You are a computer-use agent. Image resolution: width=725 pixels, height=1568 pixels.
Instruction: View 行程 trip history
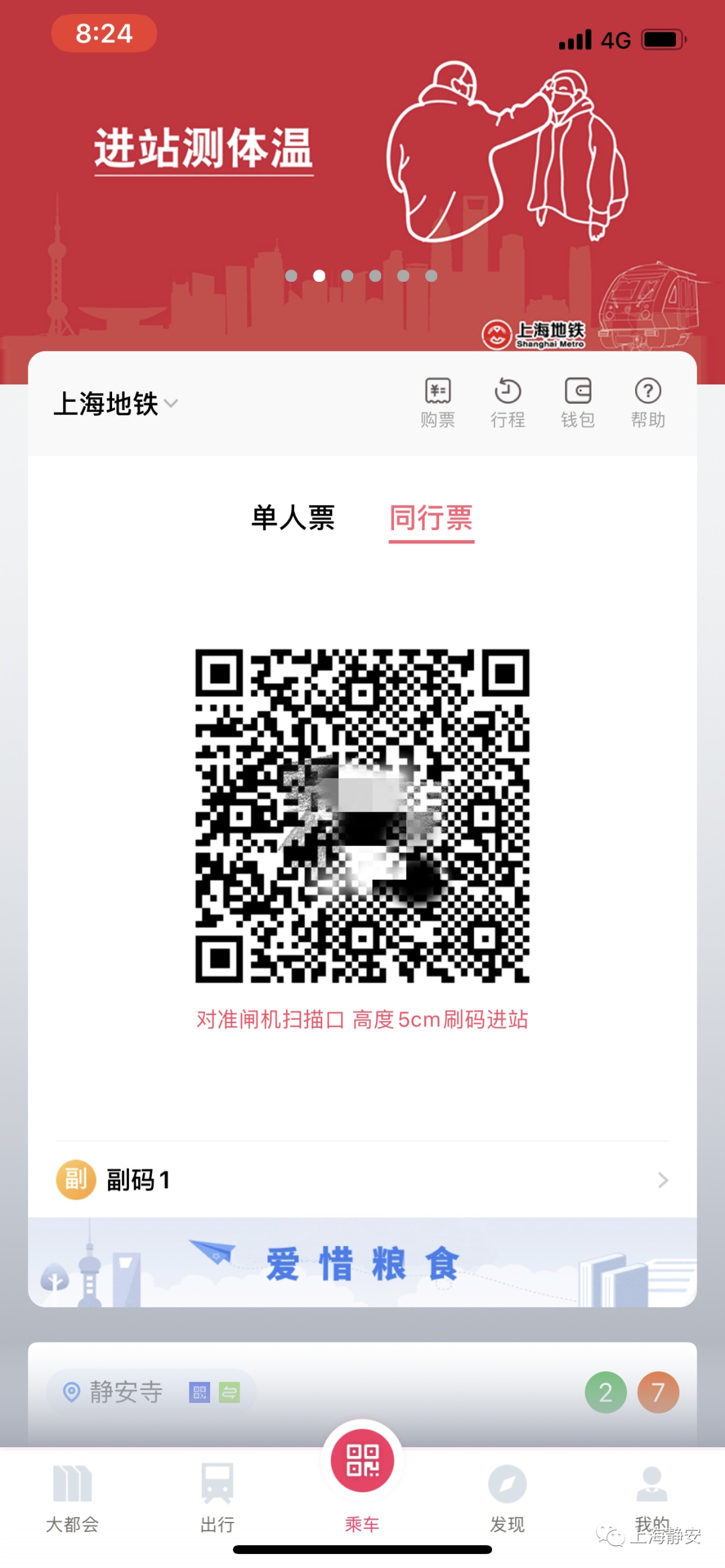tap(507, 402)
